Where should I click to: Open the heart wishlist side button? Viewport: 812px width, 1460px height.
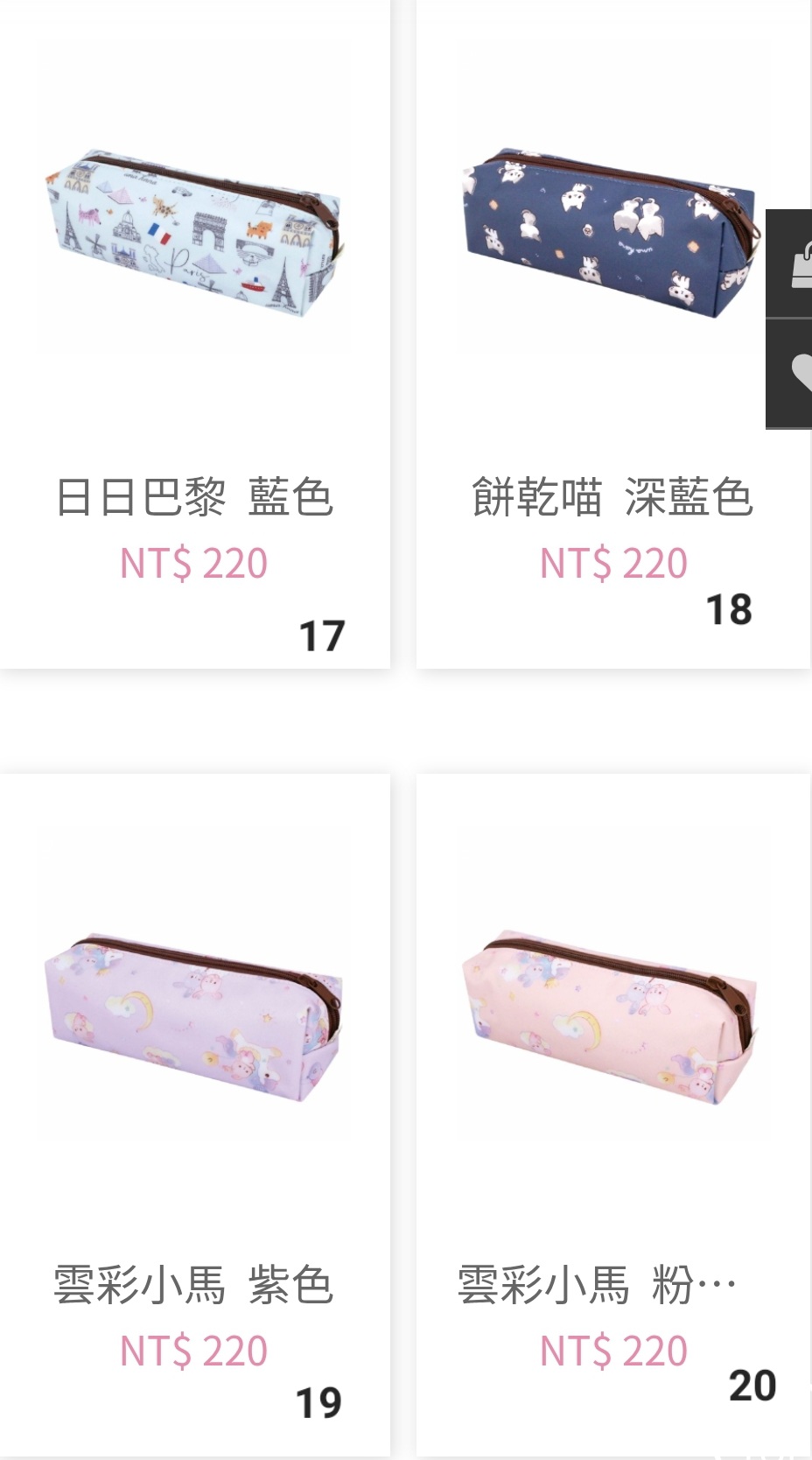(789, 374)
